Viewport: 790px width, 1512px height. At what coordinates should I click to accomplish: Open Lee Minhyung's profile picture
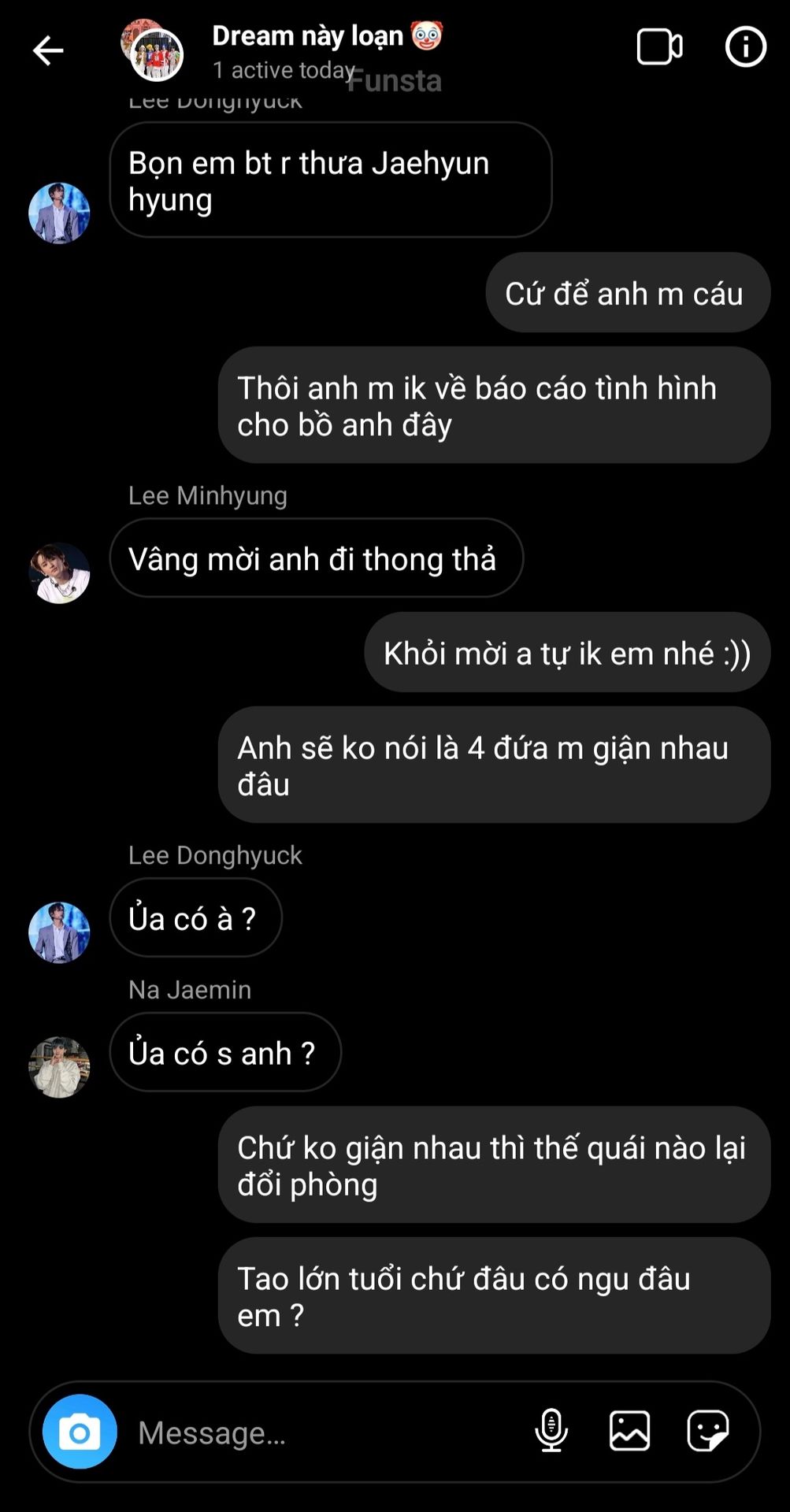click(x=59, y=573)
